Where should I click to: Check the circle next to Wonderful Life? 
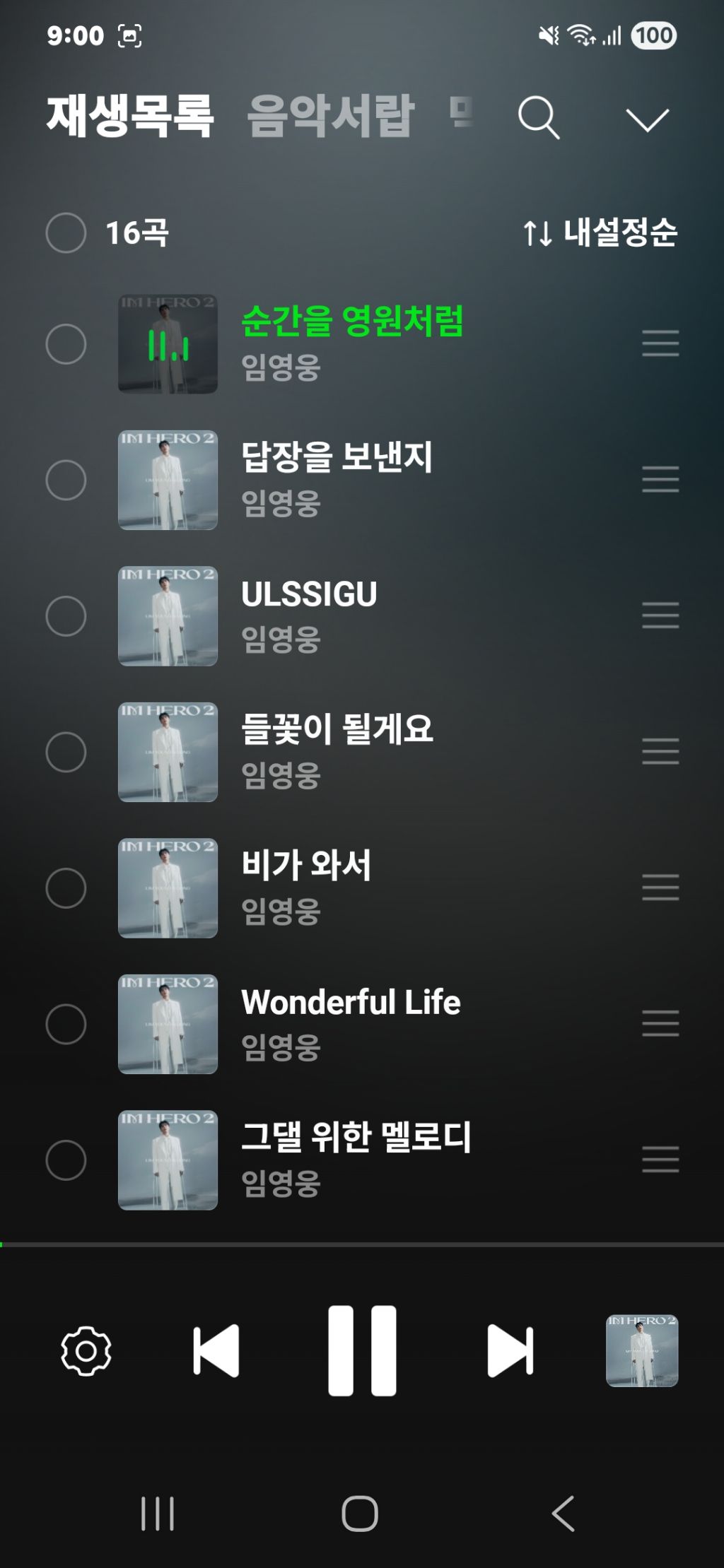point(66,1024)
